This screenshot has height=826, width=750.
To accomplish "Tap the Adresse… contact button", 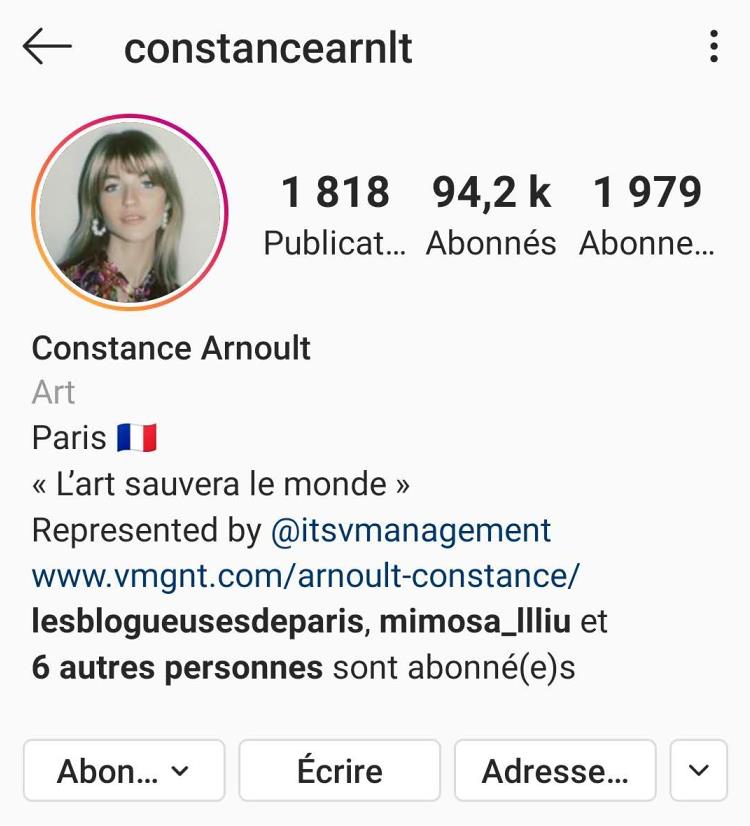I will pyautogui.click(x=555, y=771).
